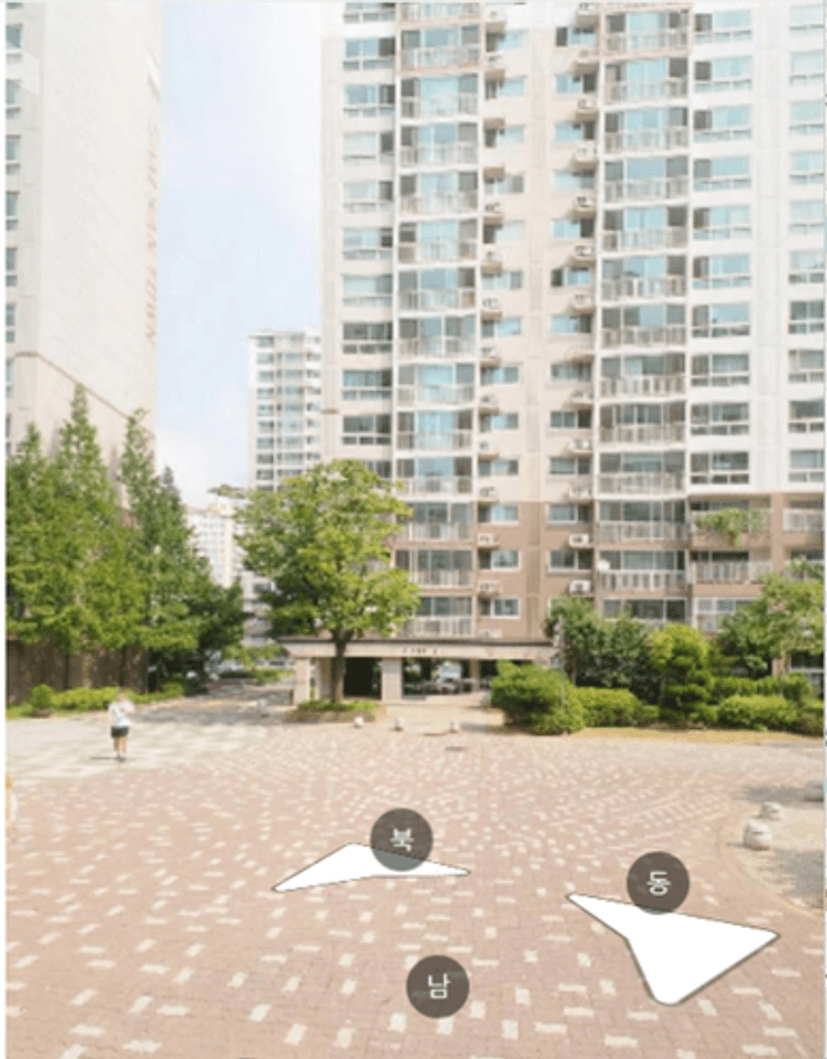Screen dimensions: 827x1059
Task: Move east using the 동 arrow
Action: (x=657, y=882)
